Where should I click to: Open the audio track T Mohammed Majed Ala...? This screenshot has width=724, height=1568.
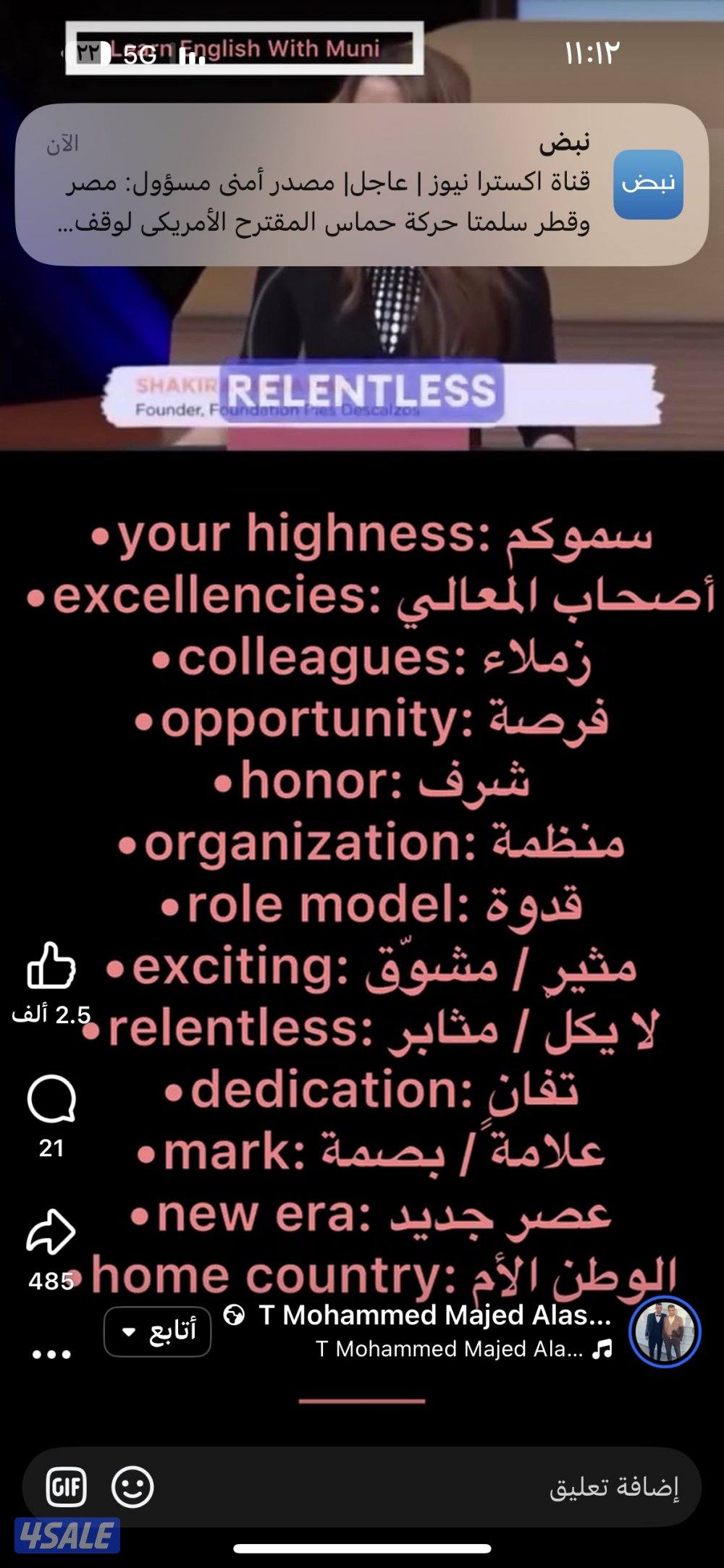point(449,1349)
